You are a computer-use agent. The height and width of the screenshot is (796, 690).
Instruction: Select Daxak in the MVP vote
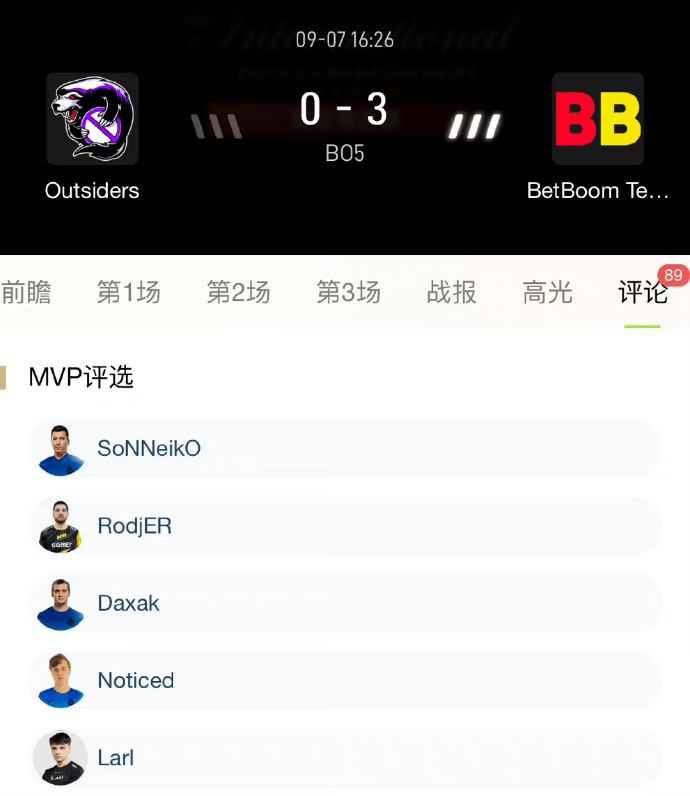[x=345, y=603]
